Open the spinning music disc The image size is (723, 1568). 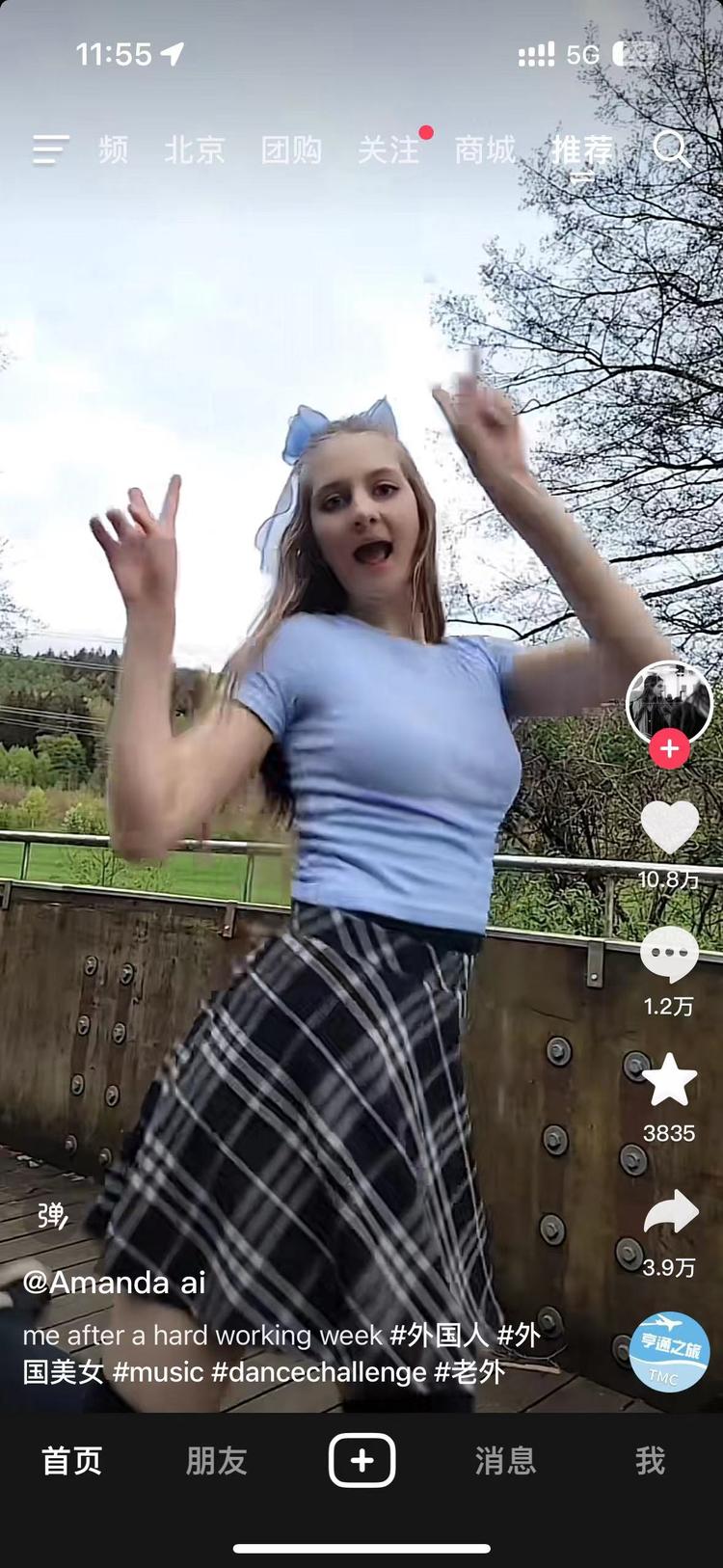coord(669,1352)
